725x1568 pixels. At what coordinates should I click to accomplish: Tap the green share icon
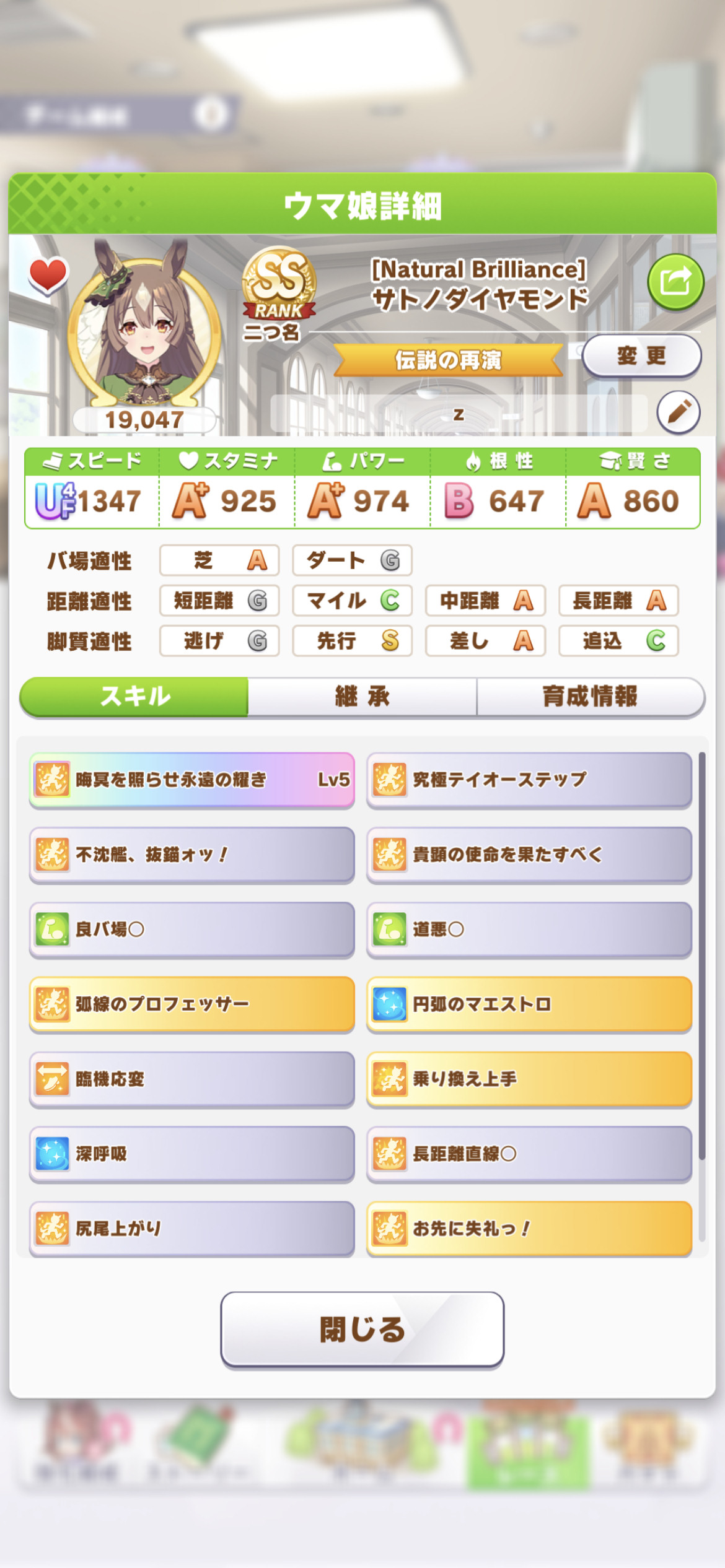point(675,282)
